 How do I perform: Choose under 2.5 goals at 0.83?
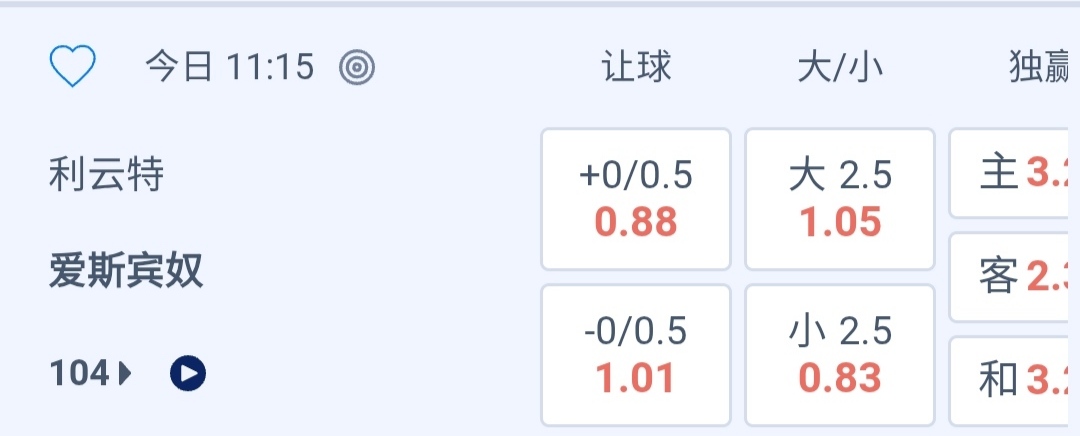coord(840,355)
